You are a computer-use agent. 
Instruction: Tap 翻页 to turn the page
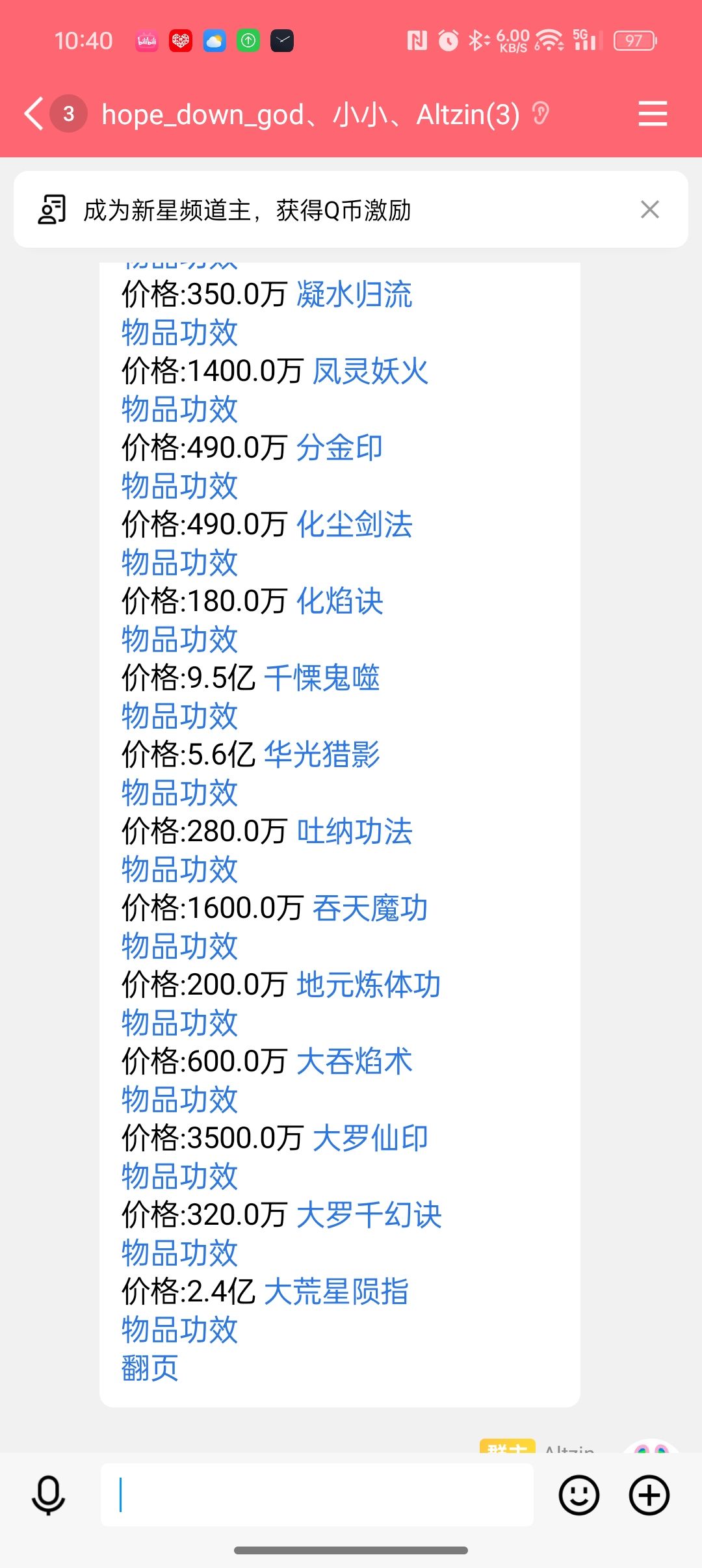click(149, 1368)
